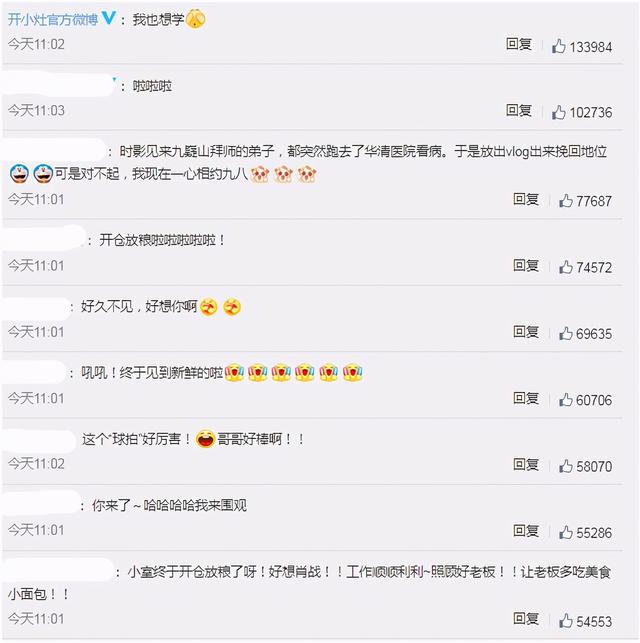Like the comment with 58070 likes

(567, 466)
